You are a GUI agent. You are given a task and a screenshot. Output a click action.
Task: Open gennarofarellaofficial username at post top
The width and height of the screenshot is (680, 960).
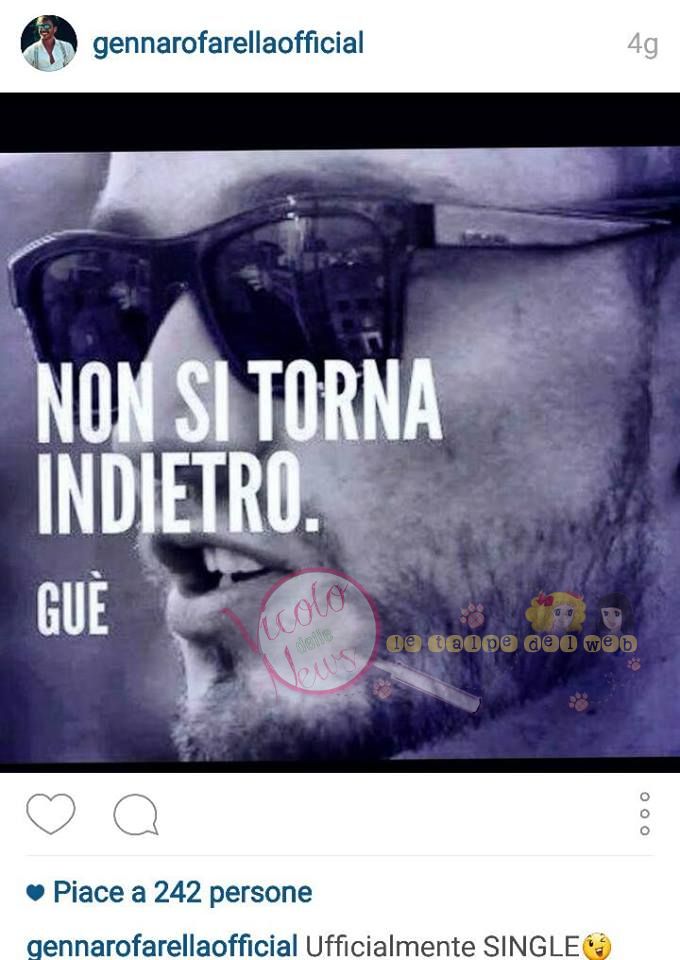click(x=228, y=44)
